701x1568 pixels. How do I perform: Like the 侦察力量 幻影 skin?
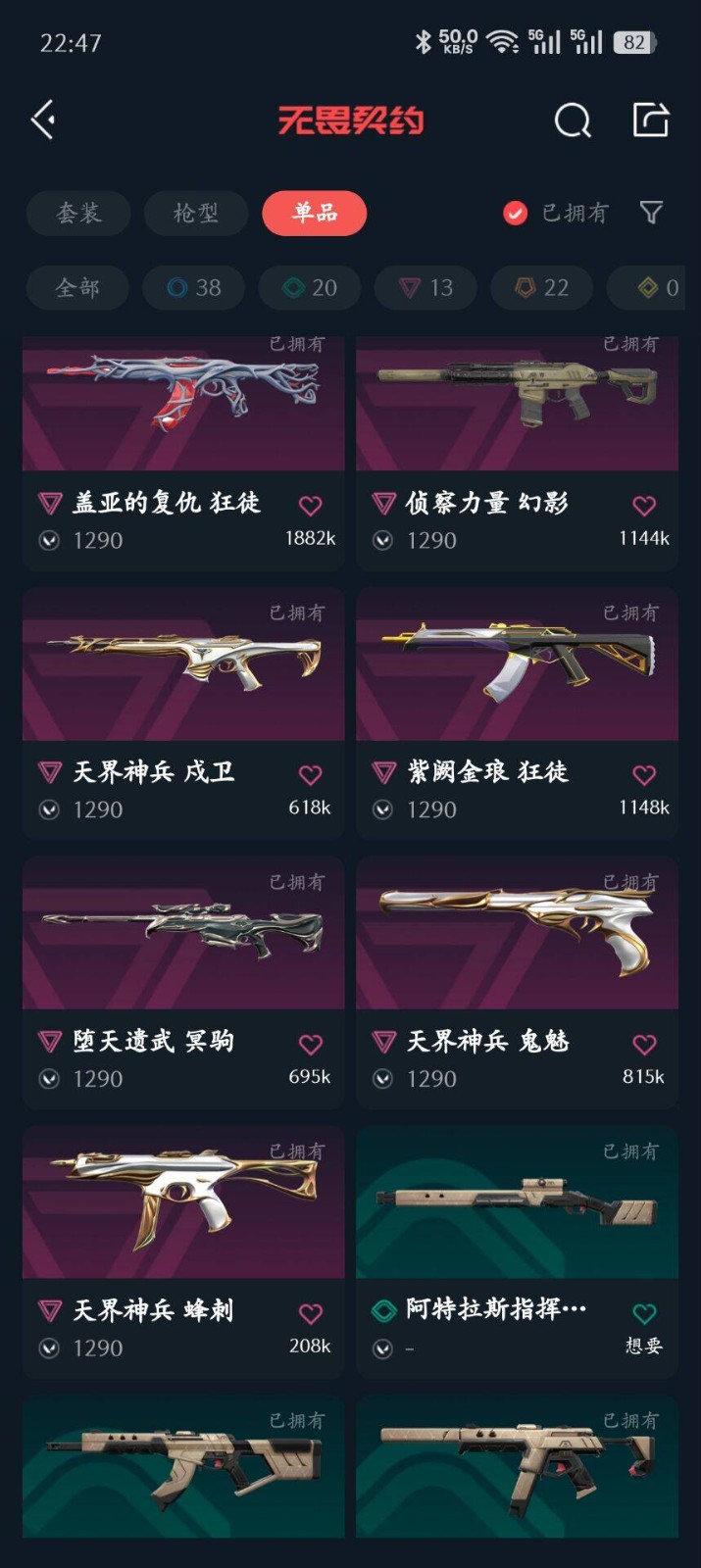[644, 506]
